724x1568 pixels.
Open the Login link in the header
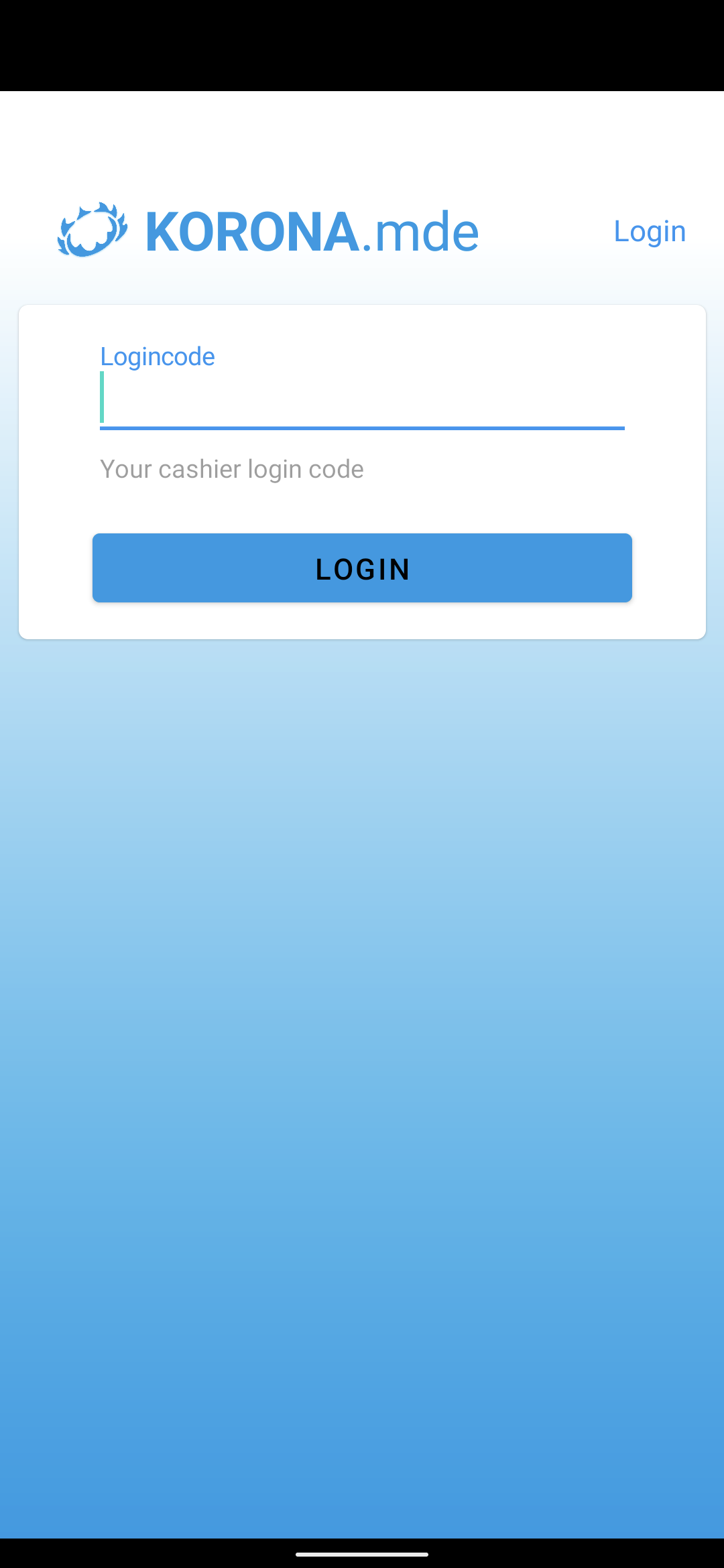[650, 232]
